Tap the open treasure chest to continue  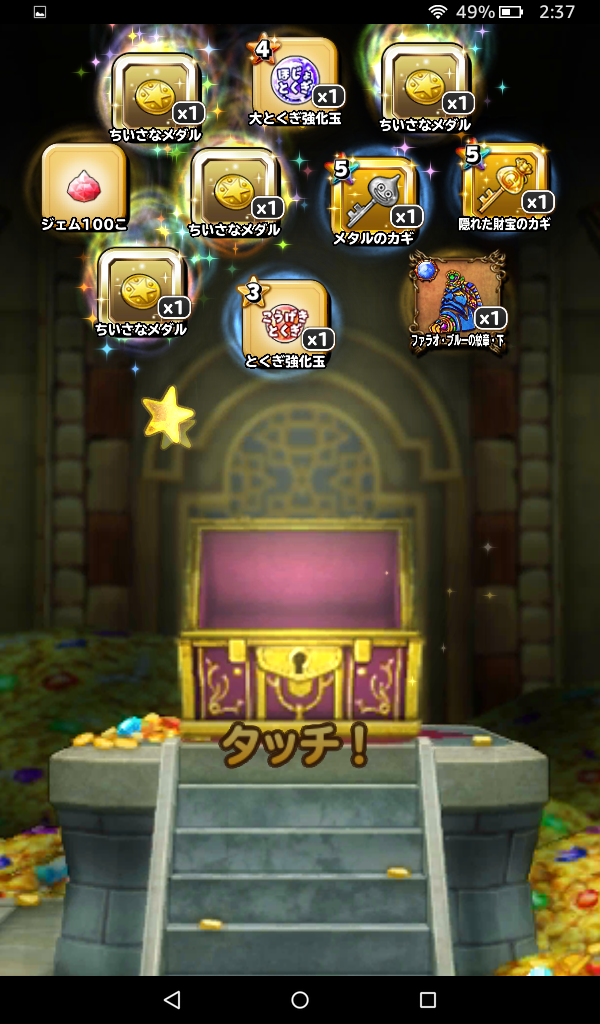[x=300, y=640]
